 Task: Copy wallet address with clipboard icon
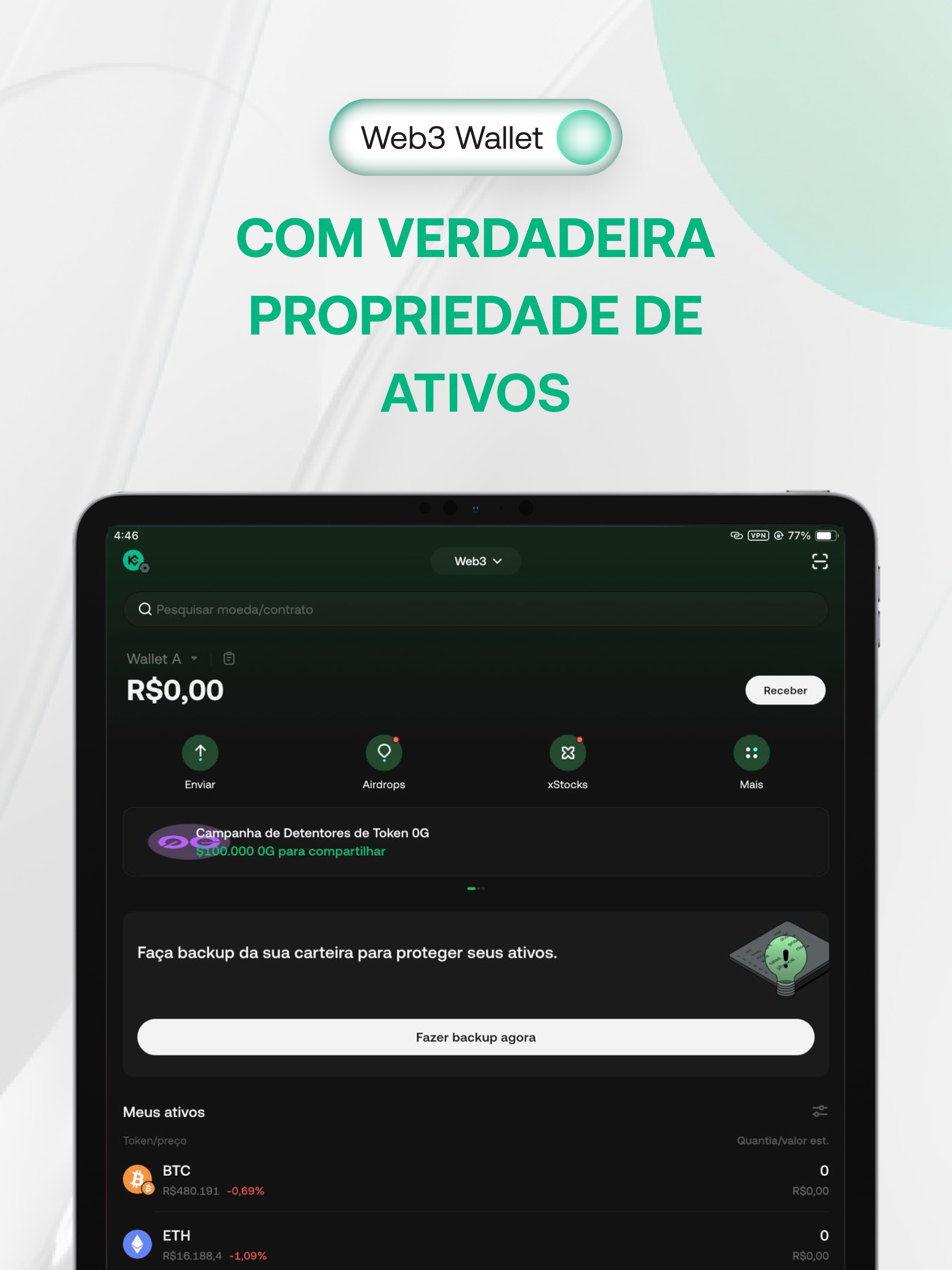[229, 659]
